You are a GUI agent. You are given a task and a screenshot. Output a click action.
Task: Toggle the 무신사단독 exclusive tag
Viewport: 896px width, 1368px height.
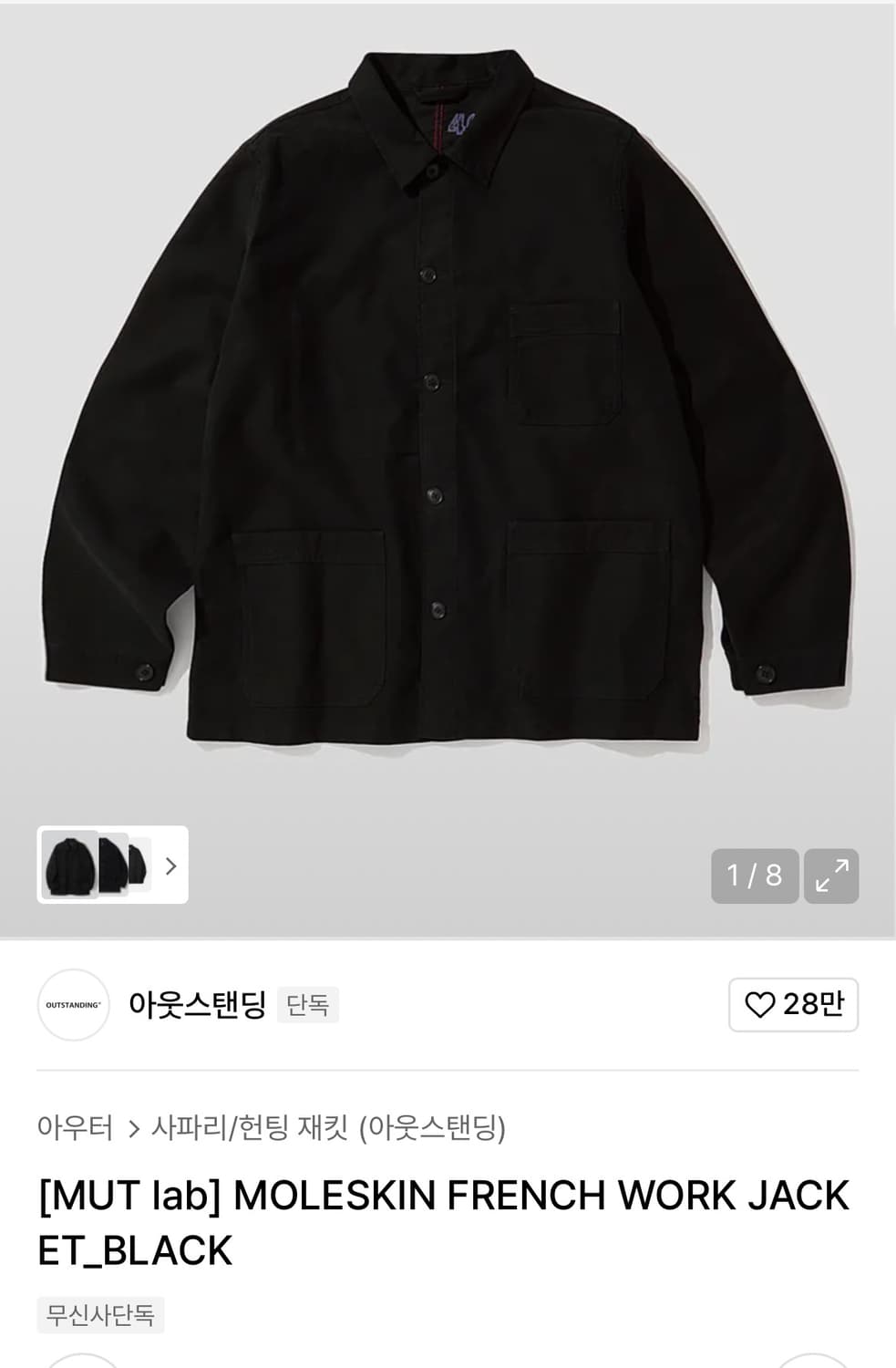100,1314
